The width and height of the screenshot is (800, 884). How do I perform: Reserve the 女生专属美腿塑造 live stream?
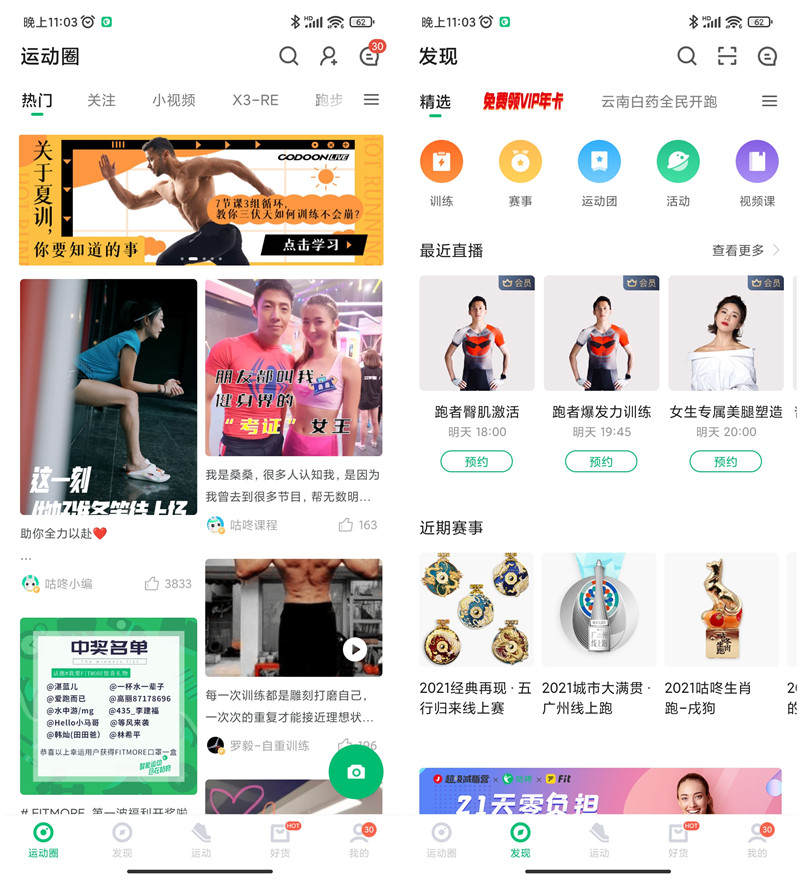pyautogui.click(x=725, y=461)
